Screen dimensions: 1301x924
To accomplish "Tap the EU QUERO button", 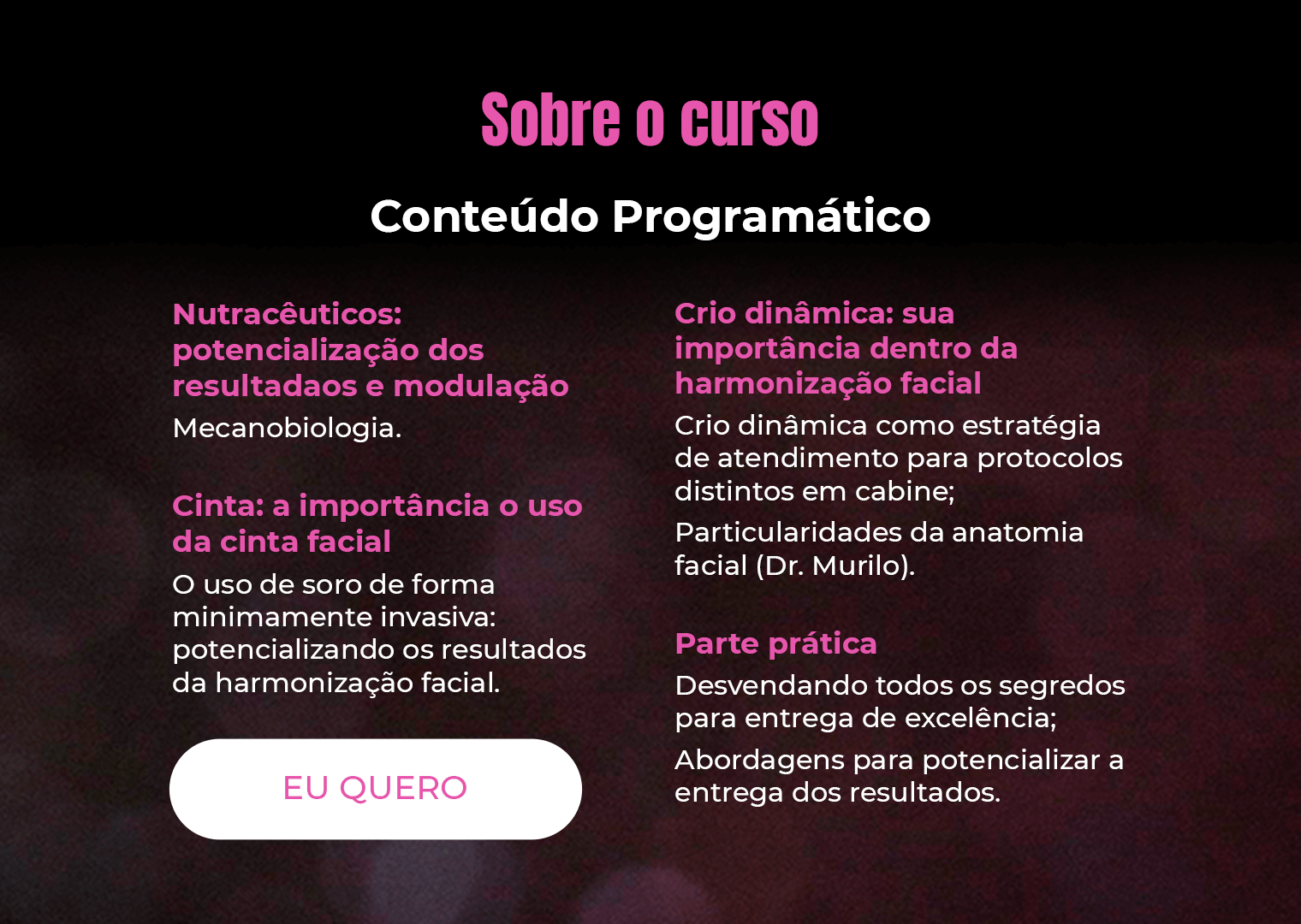I will coord(376,789).
